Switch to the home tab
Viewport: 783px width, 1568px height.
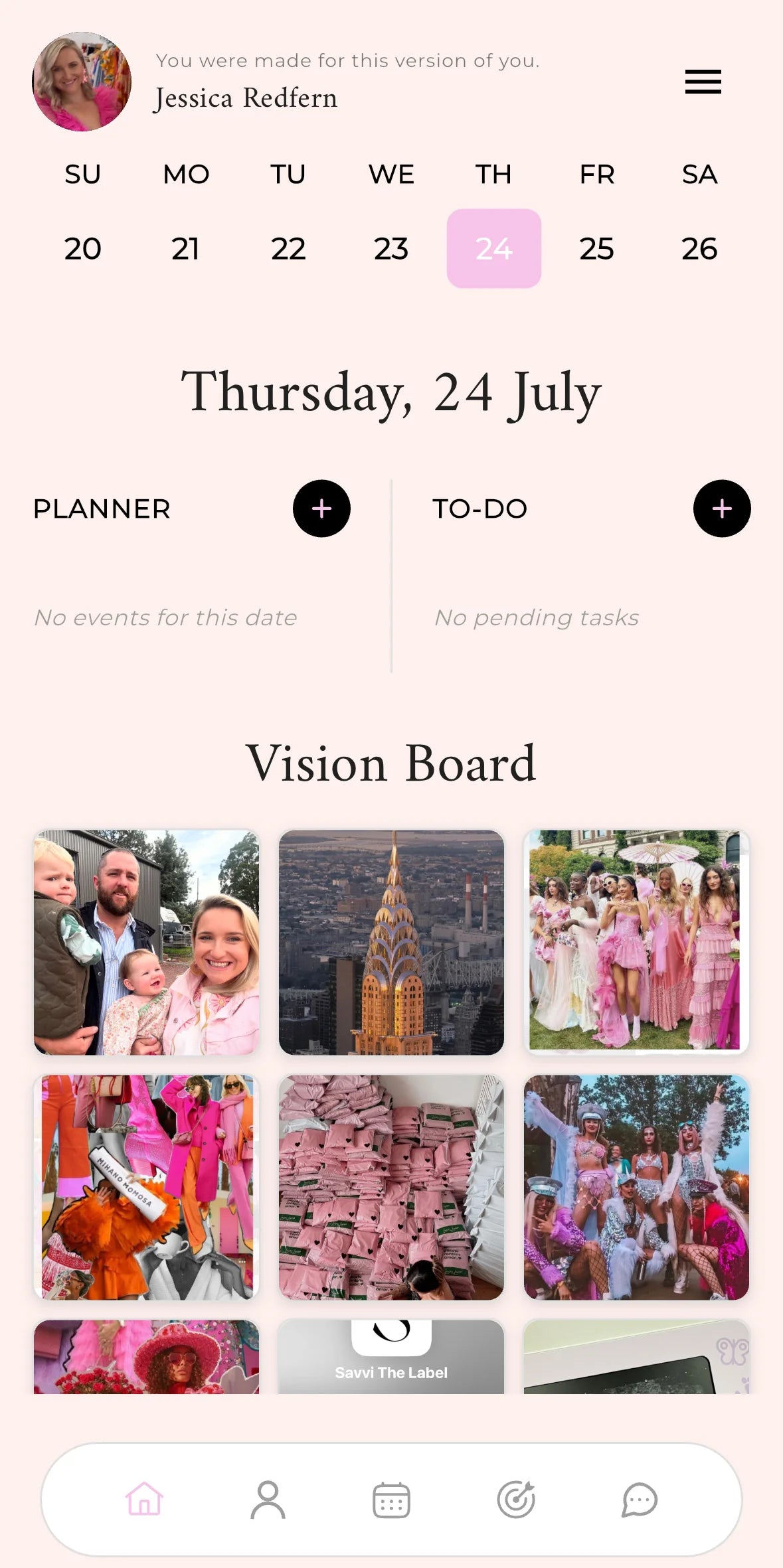click(144, 1499)
